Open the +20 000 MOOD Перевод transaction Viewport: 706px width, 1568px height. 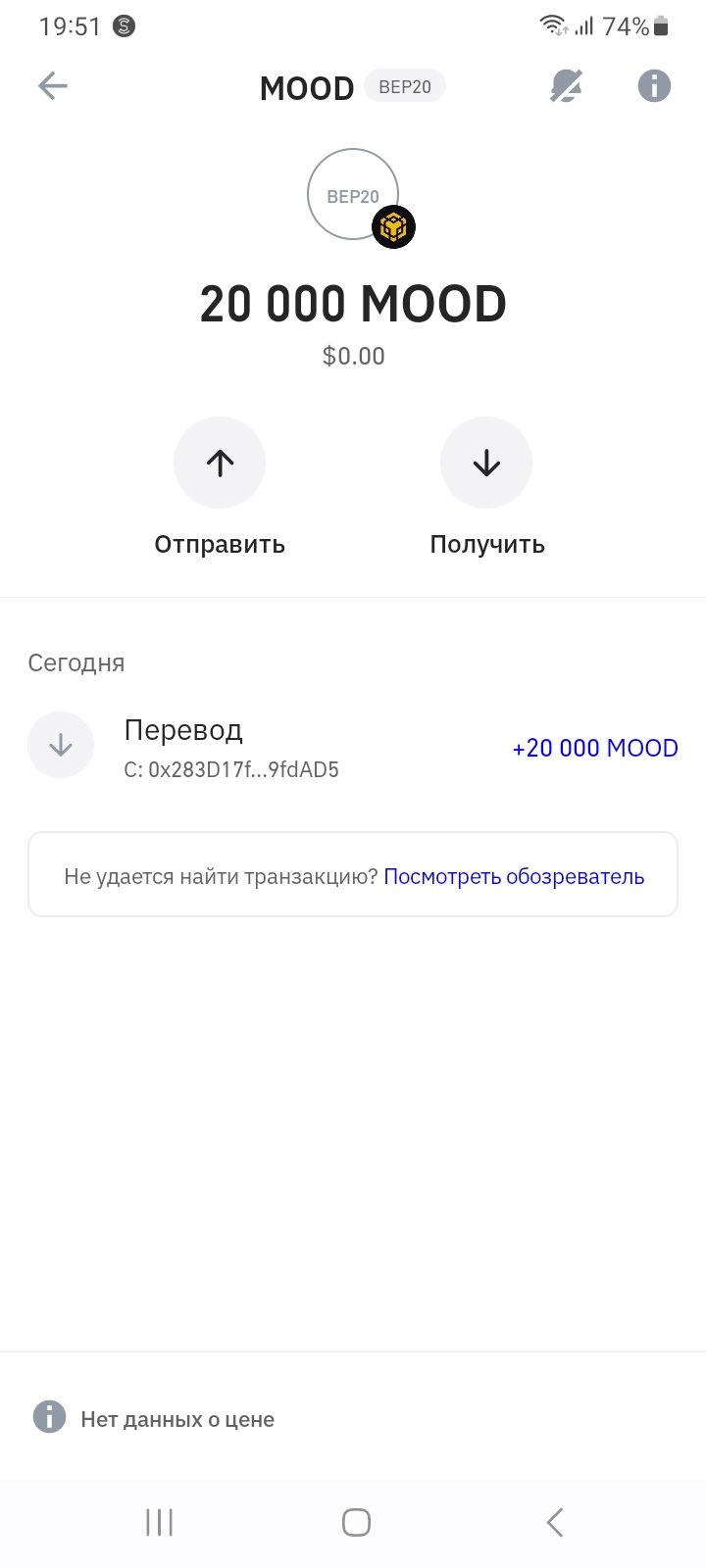point(353,747)
